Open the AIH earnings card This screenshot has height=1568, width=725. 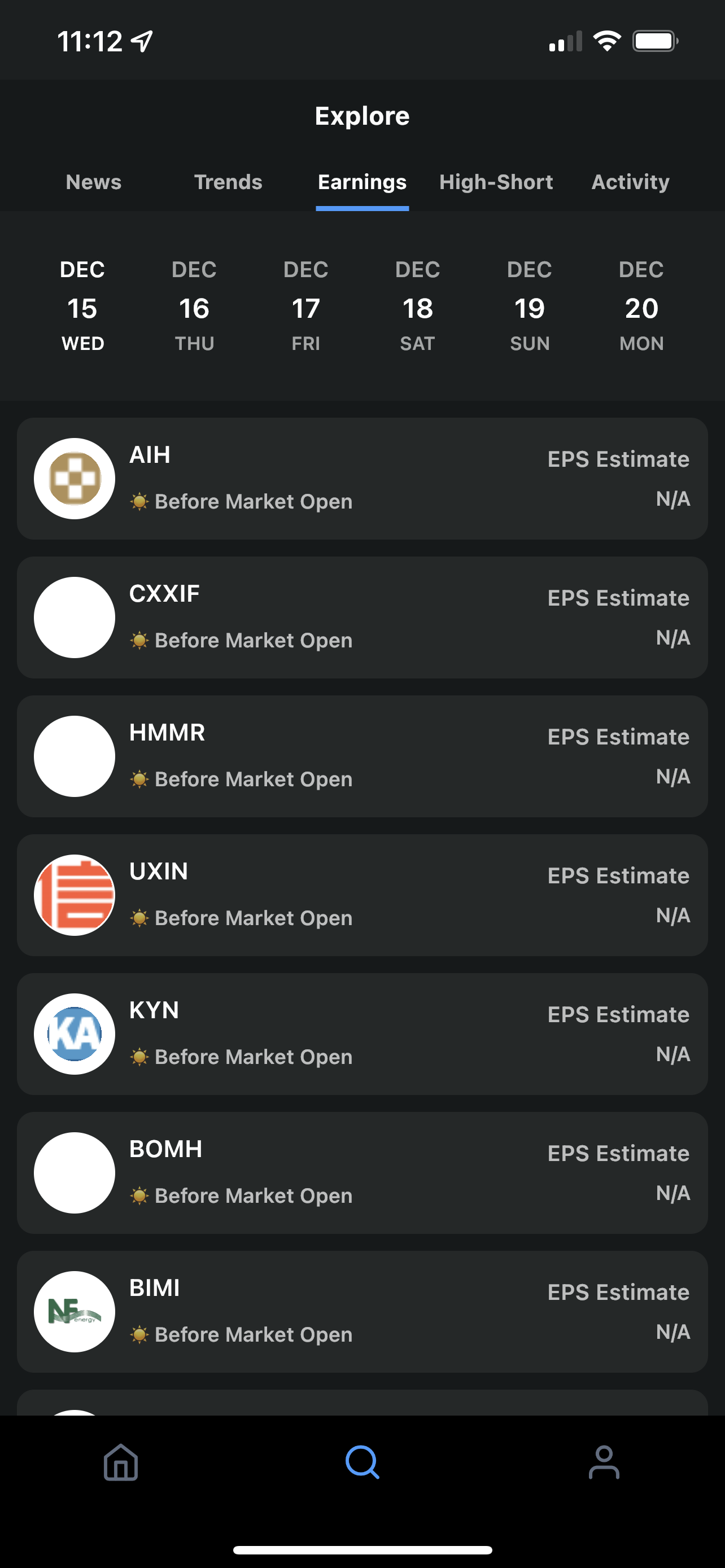(362, 479)
